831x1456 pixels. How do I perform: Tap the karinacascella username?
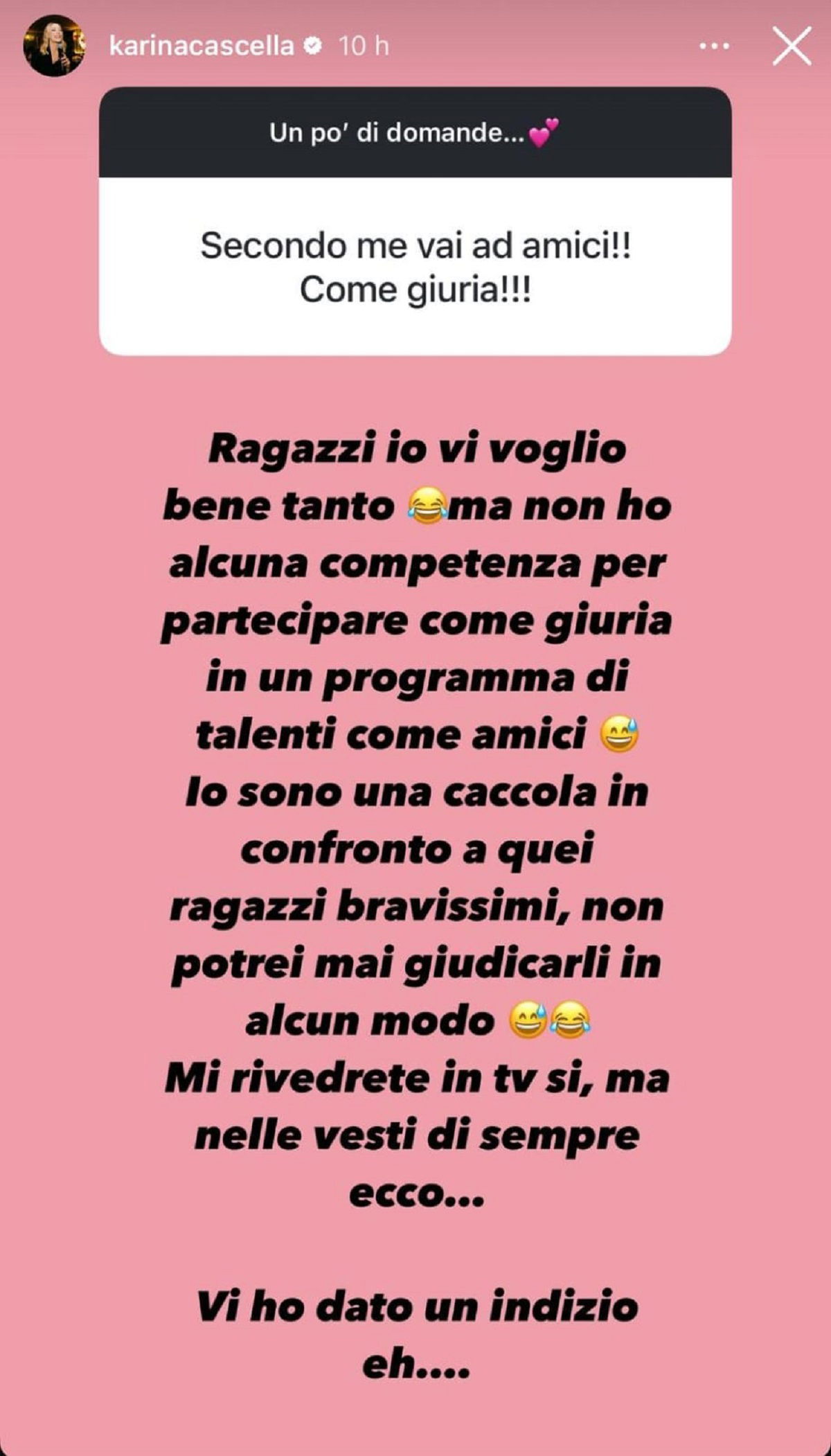click(x=202, y=46)
